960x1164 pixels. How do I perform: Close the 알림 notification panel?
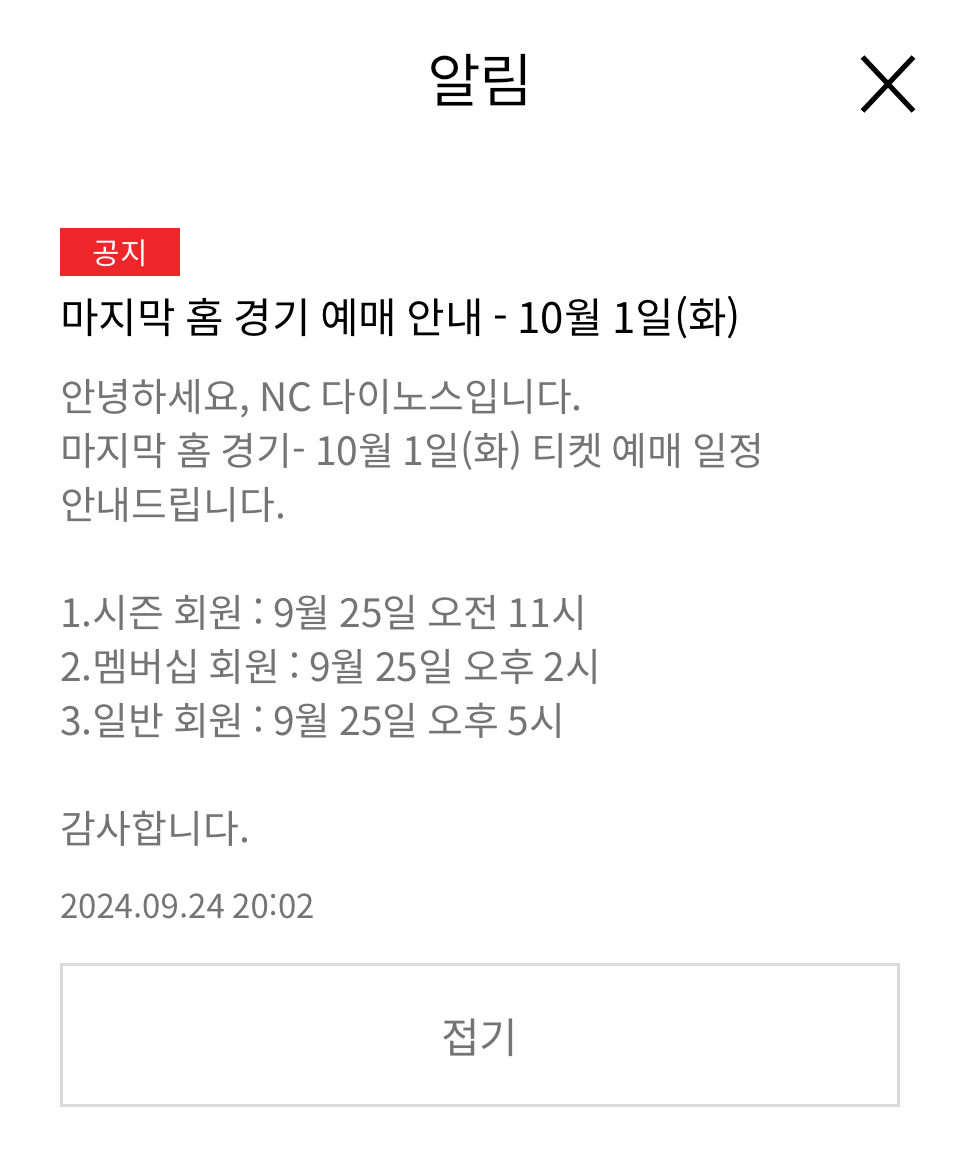(887, 84)
